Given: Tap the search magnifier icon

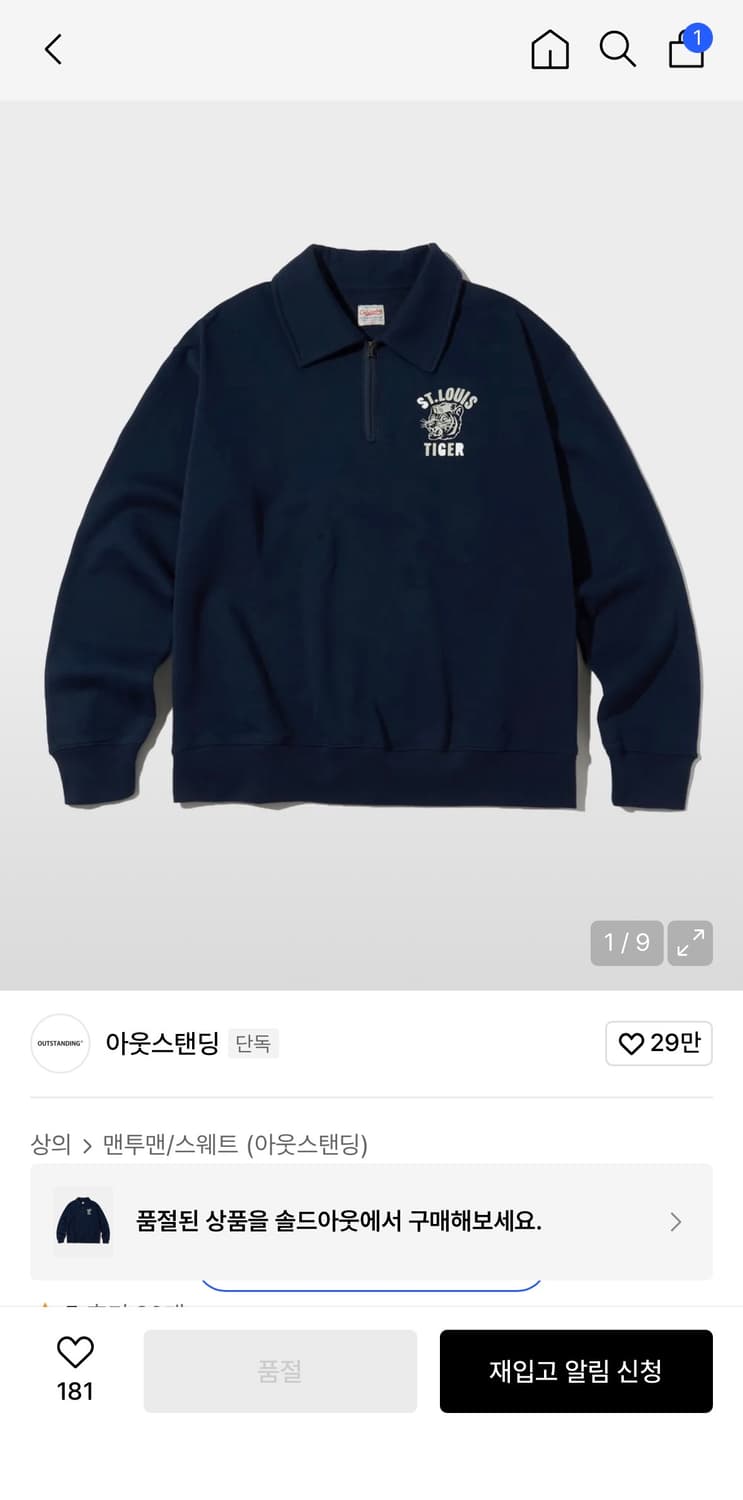Looking at the screenshot, I should pos(617,49).
